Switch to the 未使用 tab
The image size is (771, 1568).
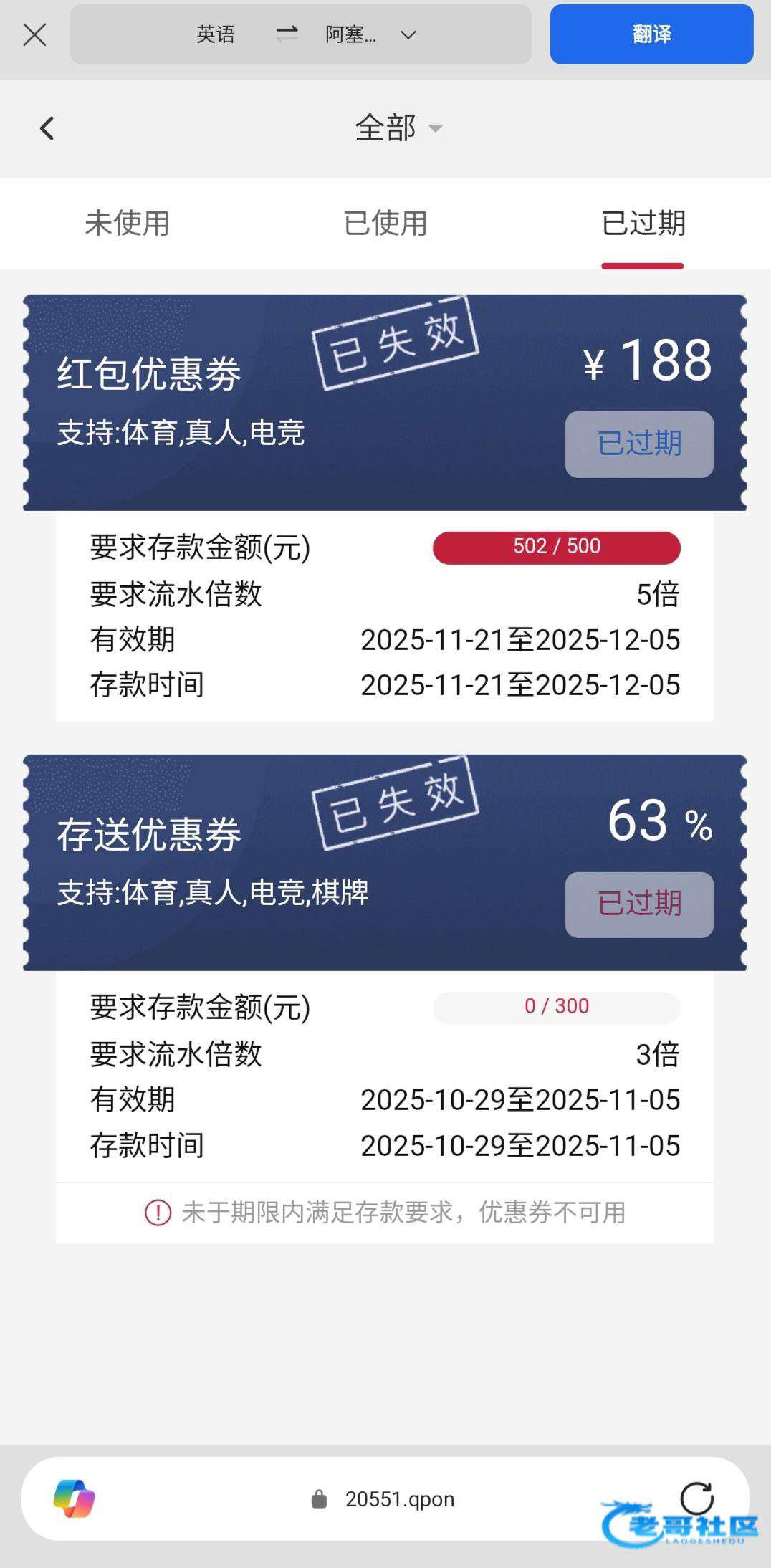coord(128,224)
